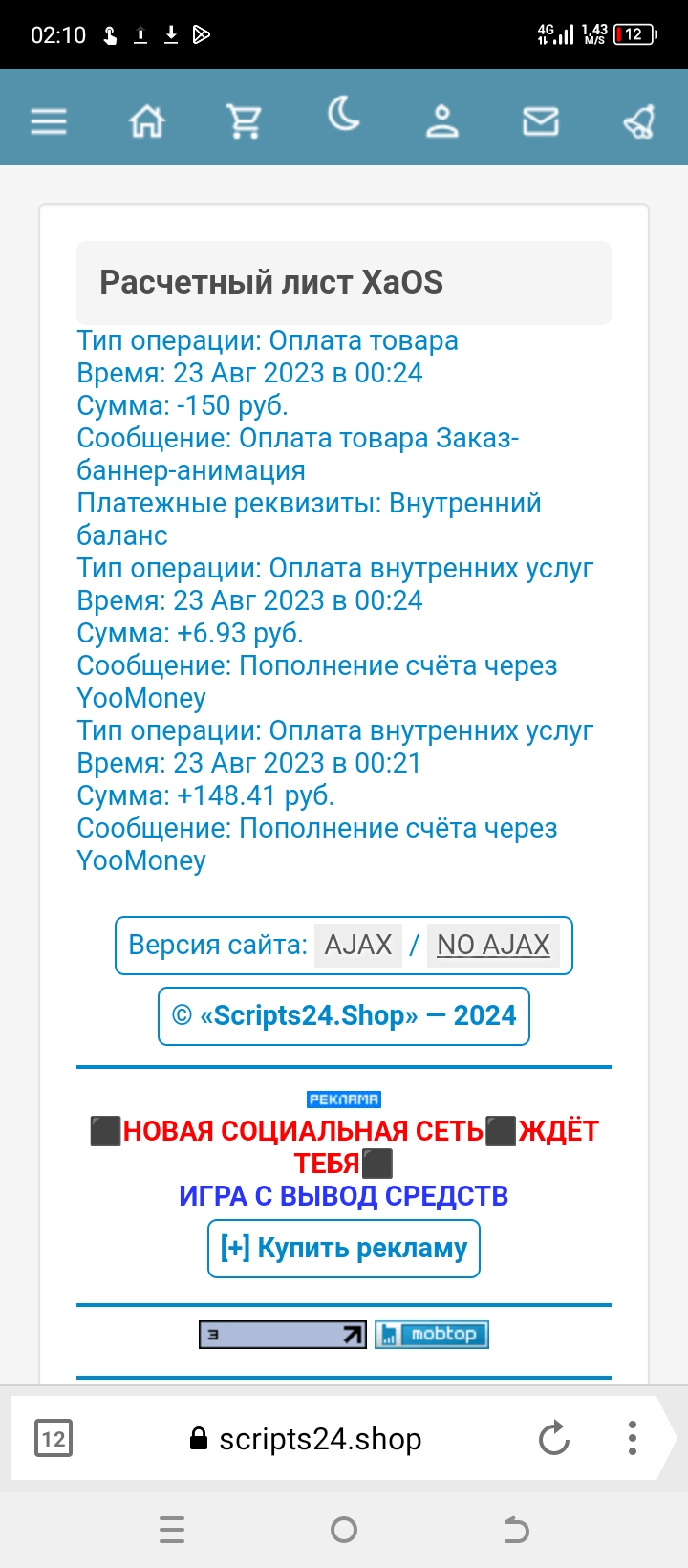Open the browser tabs counter
Viewport: 688px width, 1568px height.
pos(54,1438)
